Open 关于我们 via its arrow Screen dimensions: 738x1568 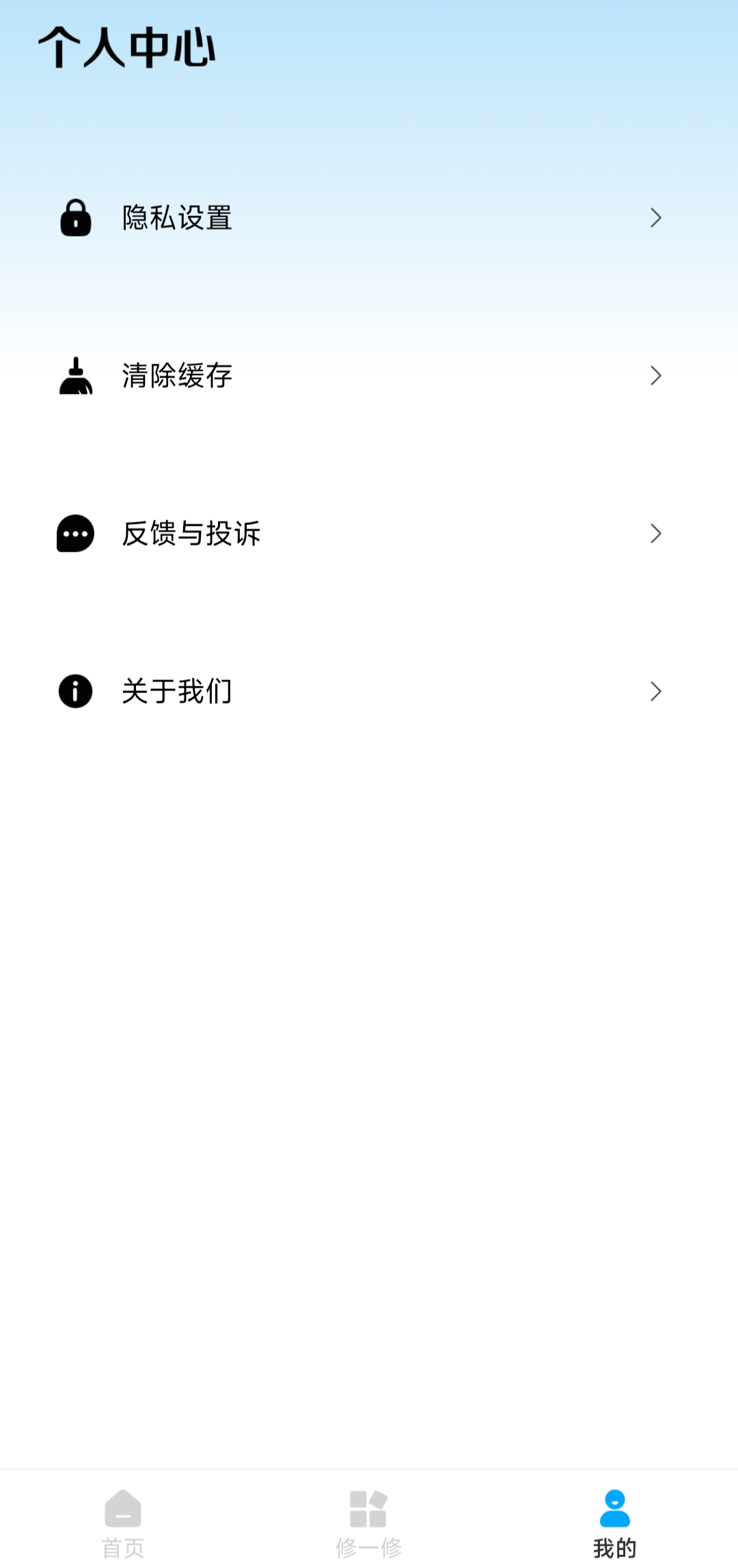click(x=656, y=692)
